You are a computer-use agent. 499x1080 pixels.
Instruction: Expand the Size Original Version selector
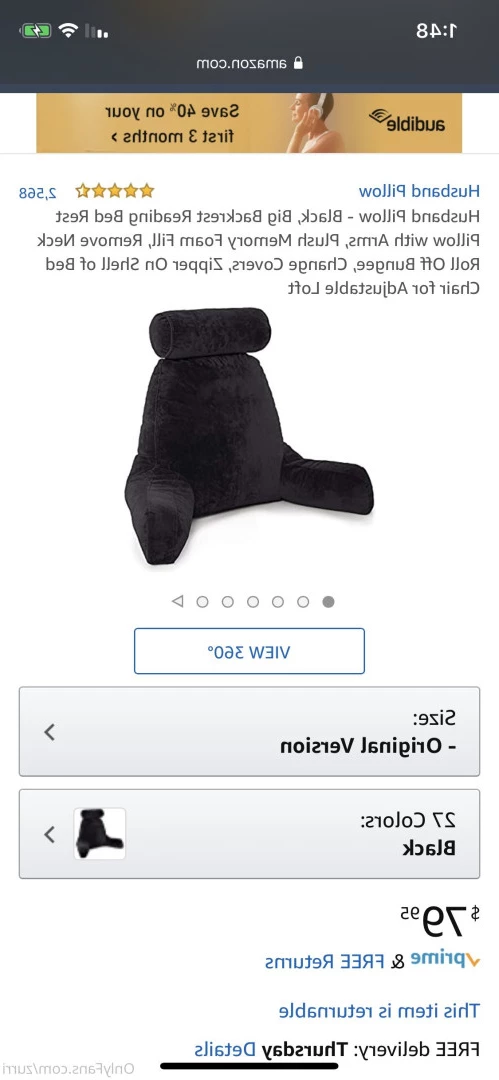pos(249,731)
